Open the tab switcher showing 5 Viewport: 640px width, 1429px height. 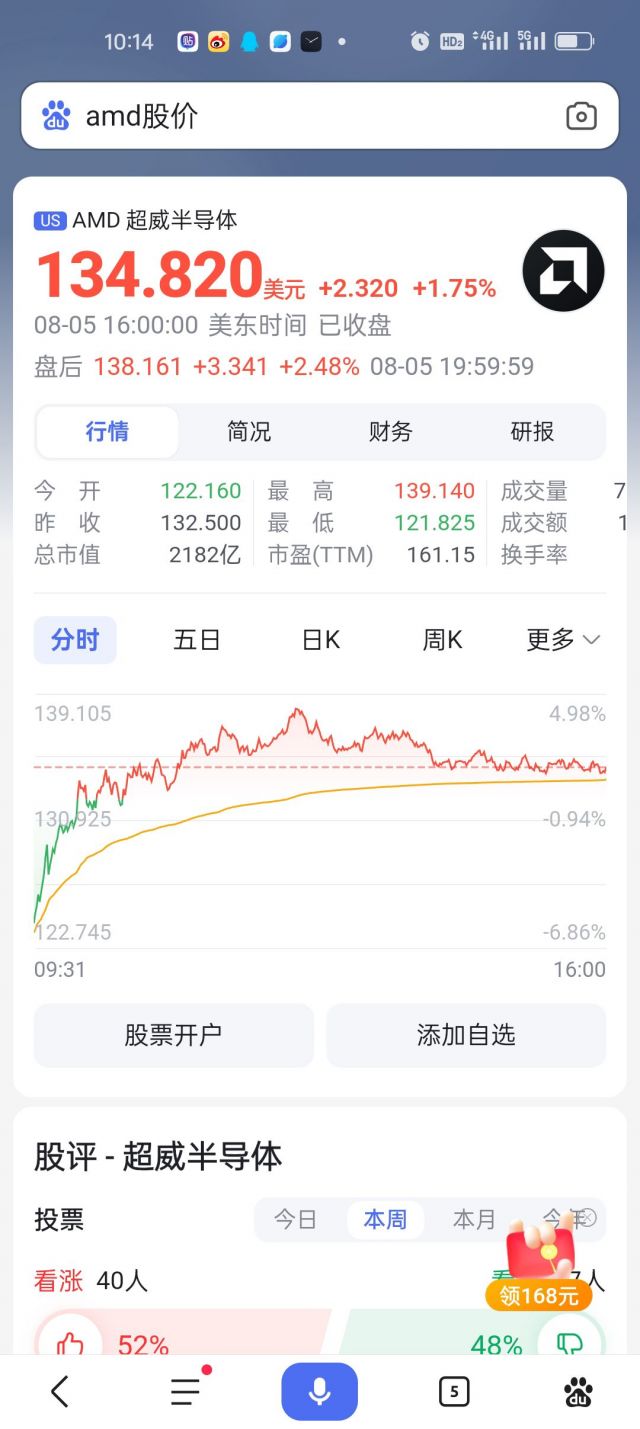coord(454,1391)
